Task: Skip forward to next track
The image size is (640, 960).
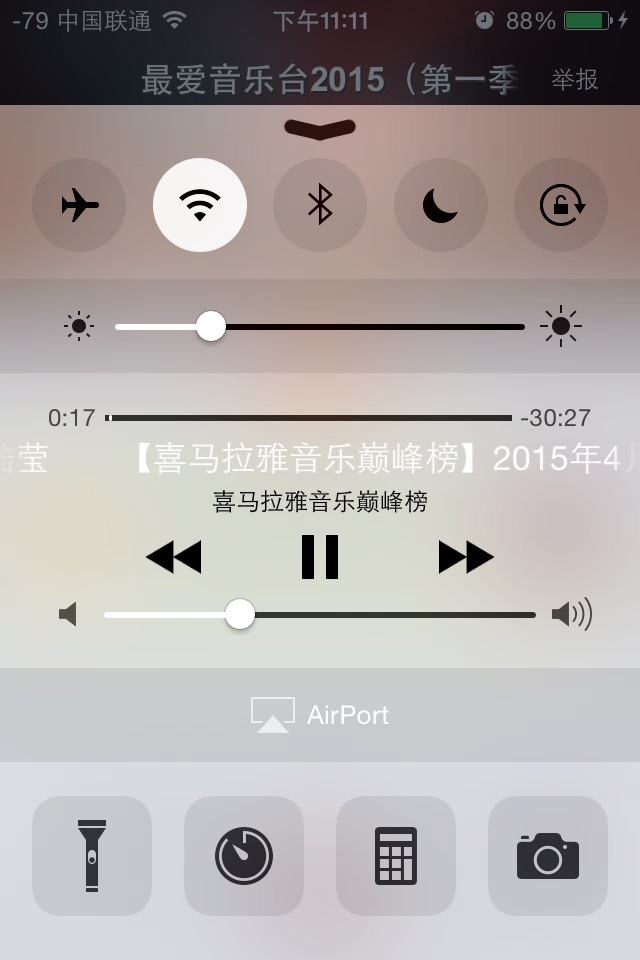Action: (x=466, y=557)
